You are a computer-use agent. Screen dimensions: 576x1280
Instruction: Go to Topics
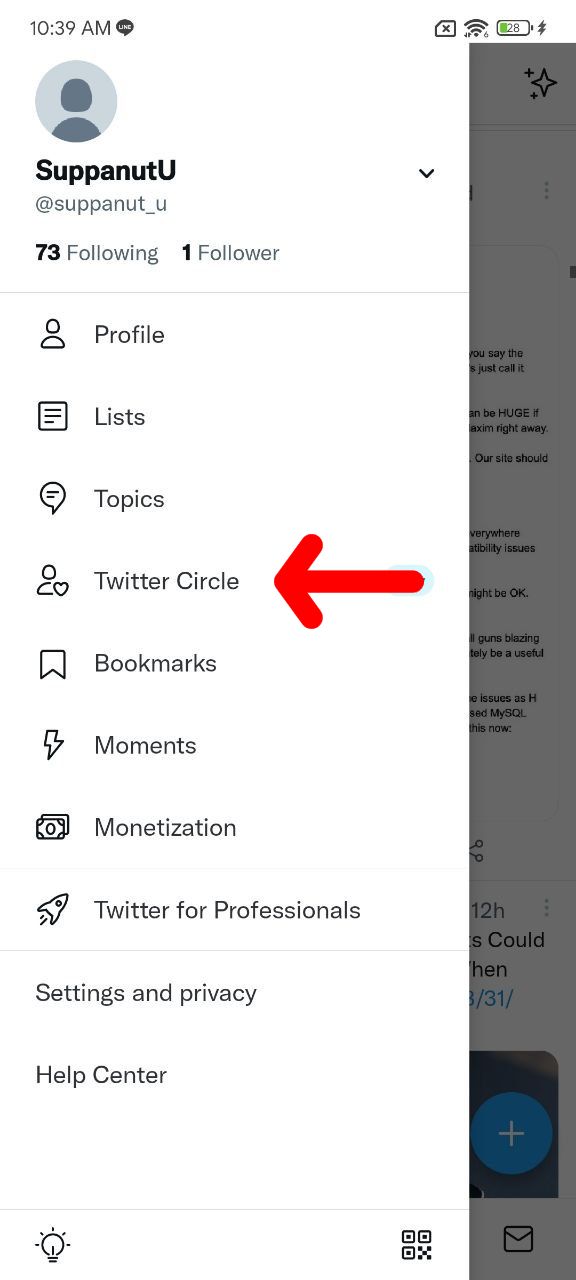(234, 499)
